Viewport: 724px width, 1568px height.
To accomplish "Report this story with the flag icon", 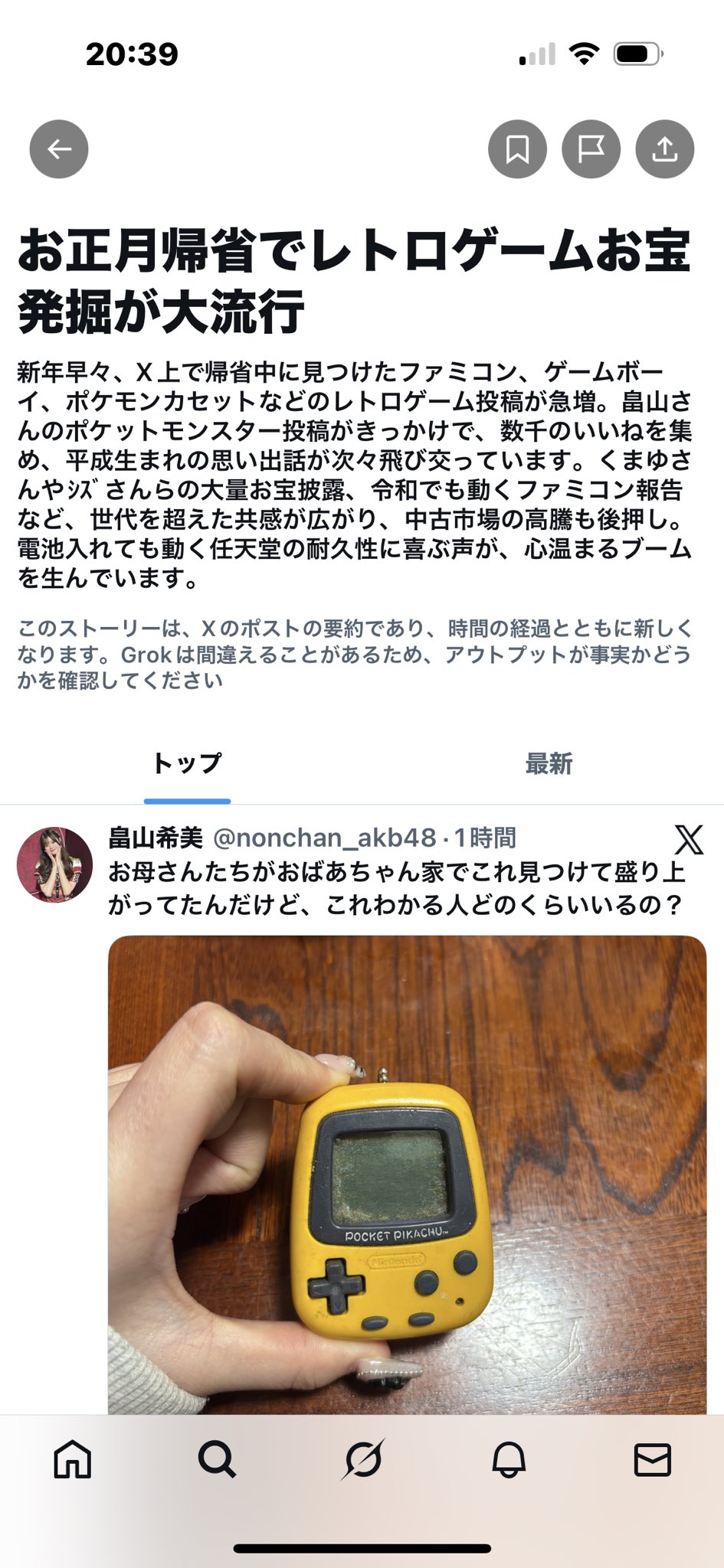I will 591,149.
